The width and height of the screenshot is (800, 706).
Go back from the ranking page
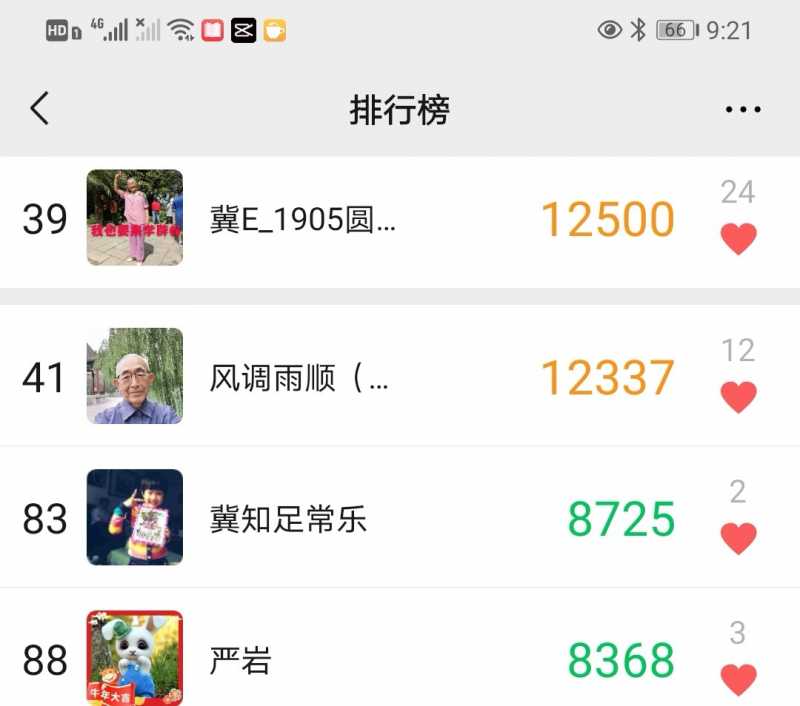tap(40, 108)
